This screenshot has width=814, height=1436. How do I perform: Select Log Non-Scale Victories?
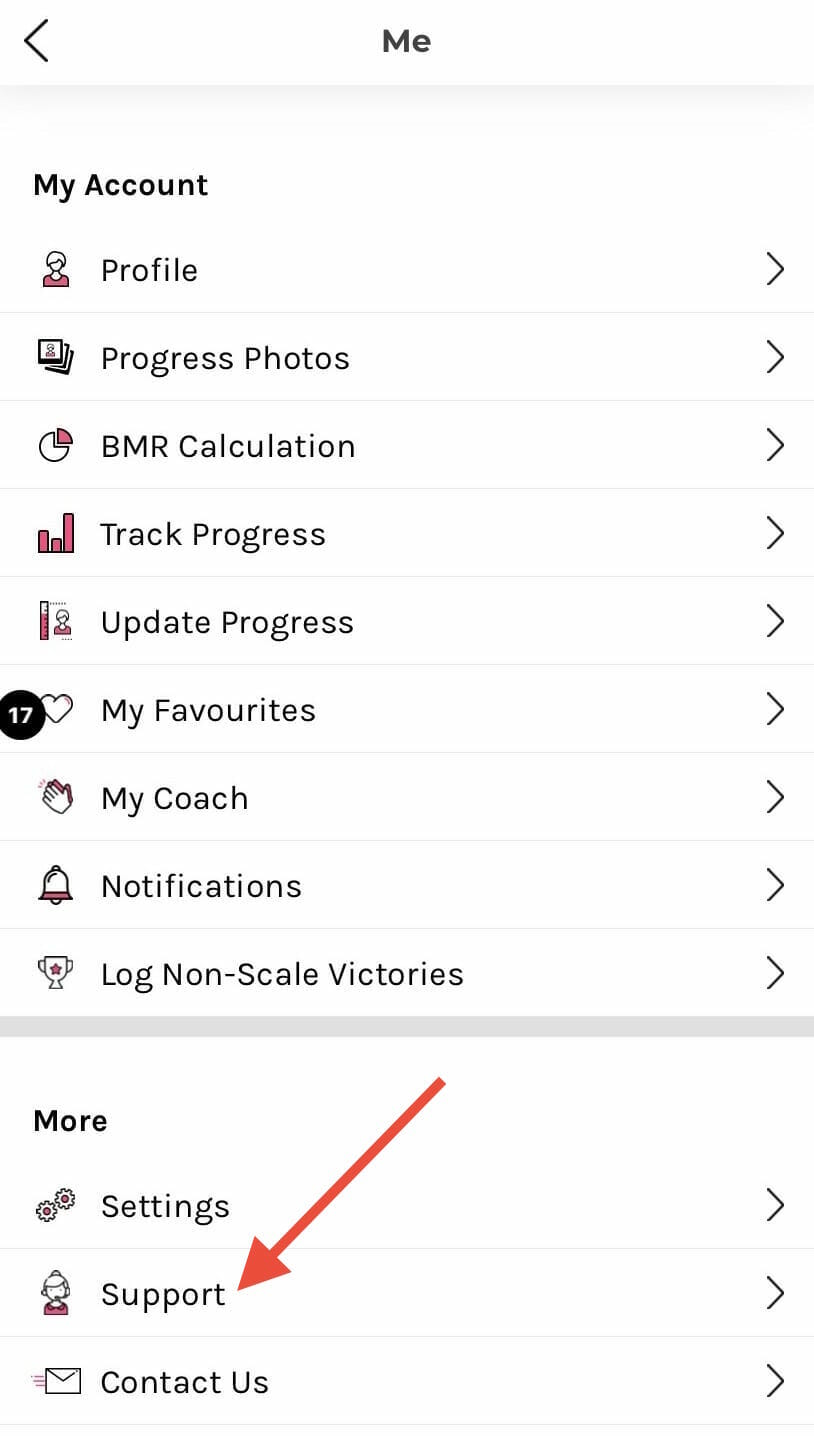click(407, 973)
